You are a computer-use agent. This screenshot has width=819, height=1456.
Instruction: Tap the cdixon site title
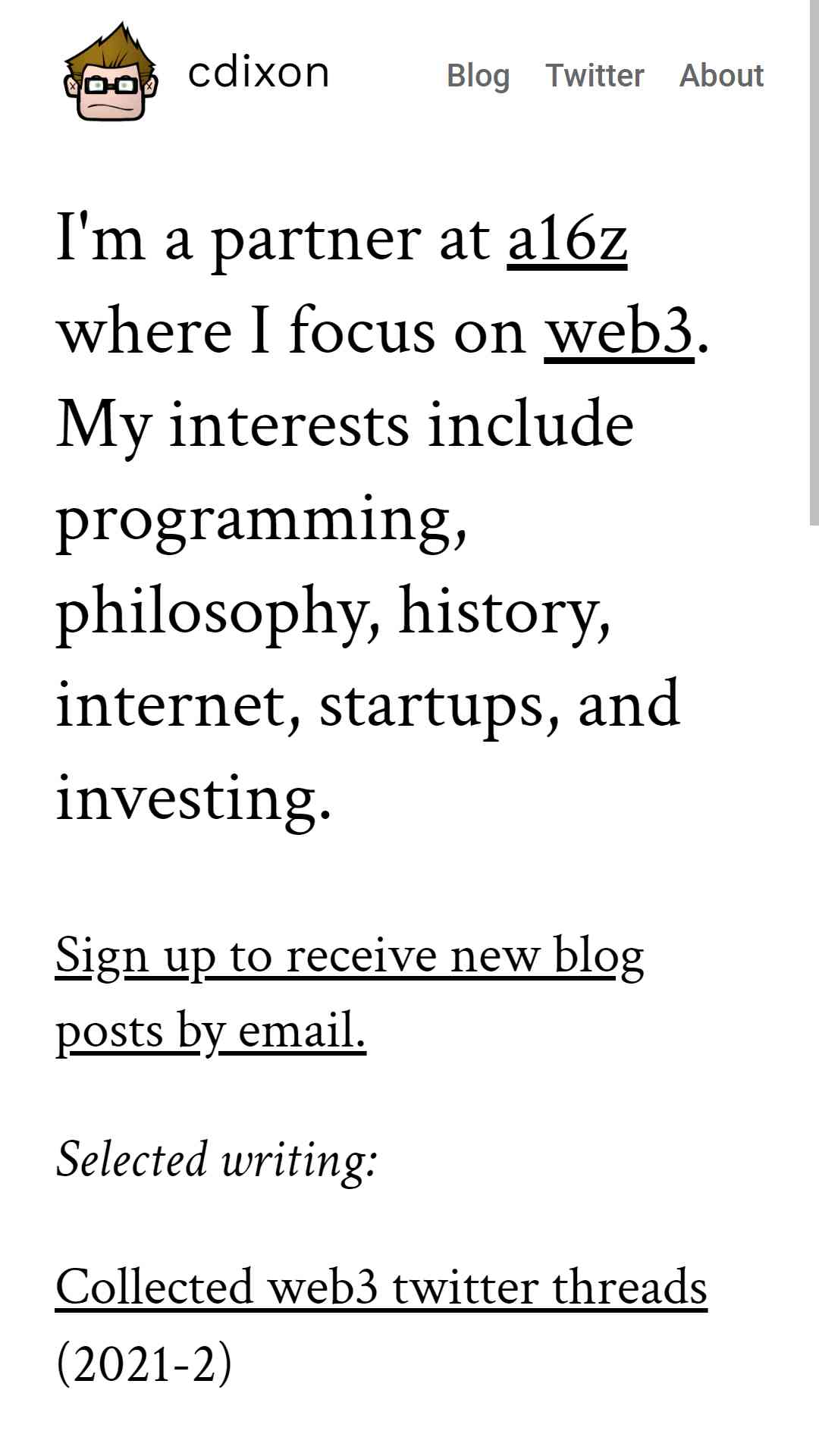[x=258, y=73]
